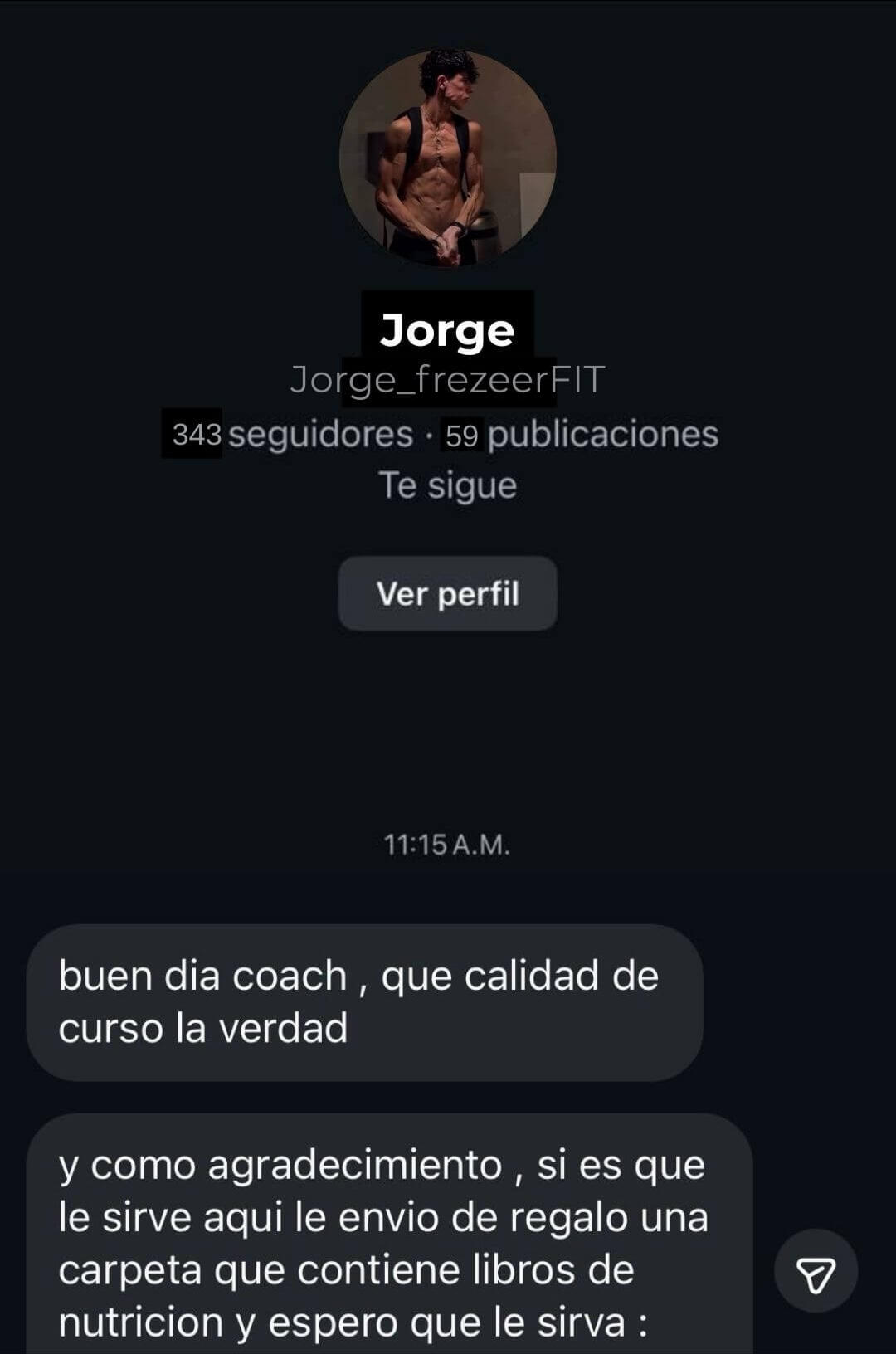Forward the message using the share icon

tap(816, 1272)
